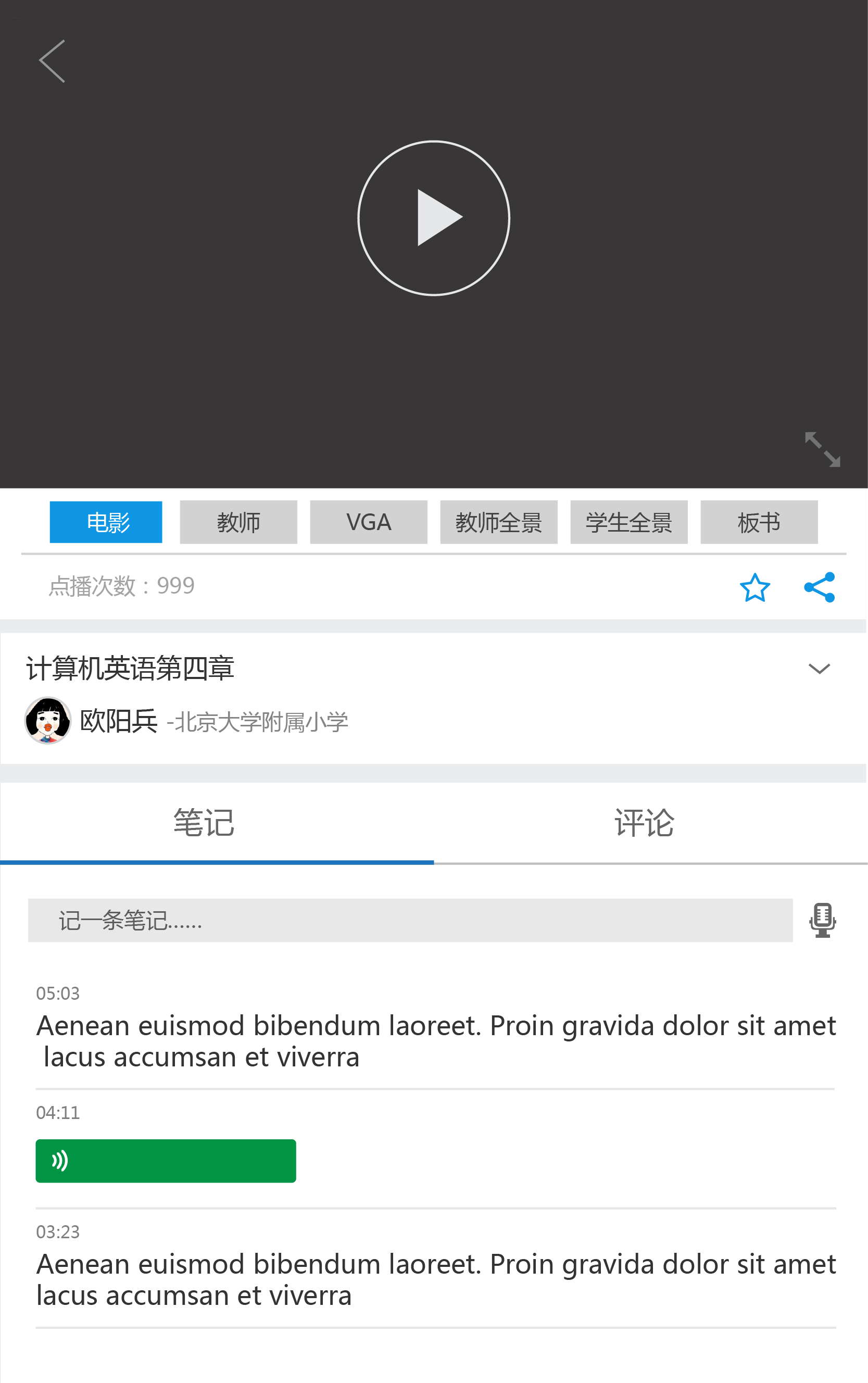Viewport: 868px width, 1383px height.
Task: Switch to the 板书 view
Action: click(x=758, y=522)
